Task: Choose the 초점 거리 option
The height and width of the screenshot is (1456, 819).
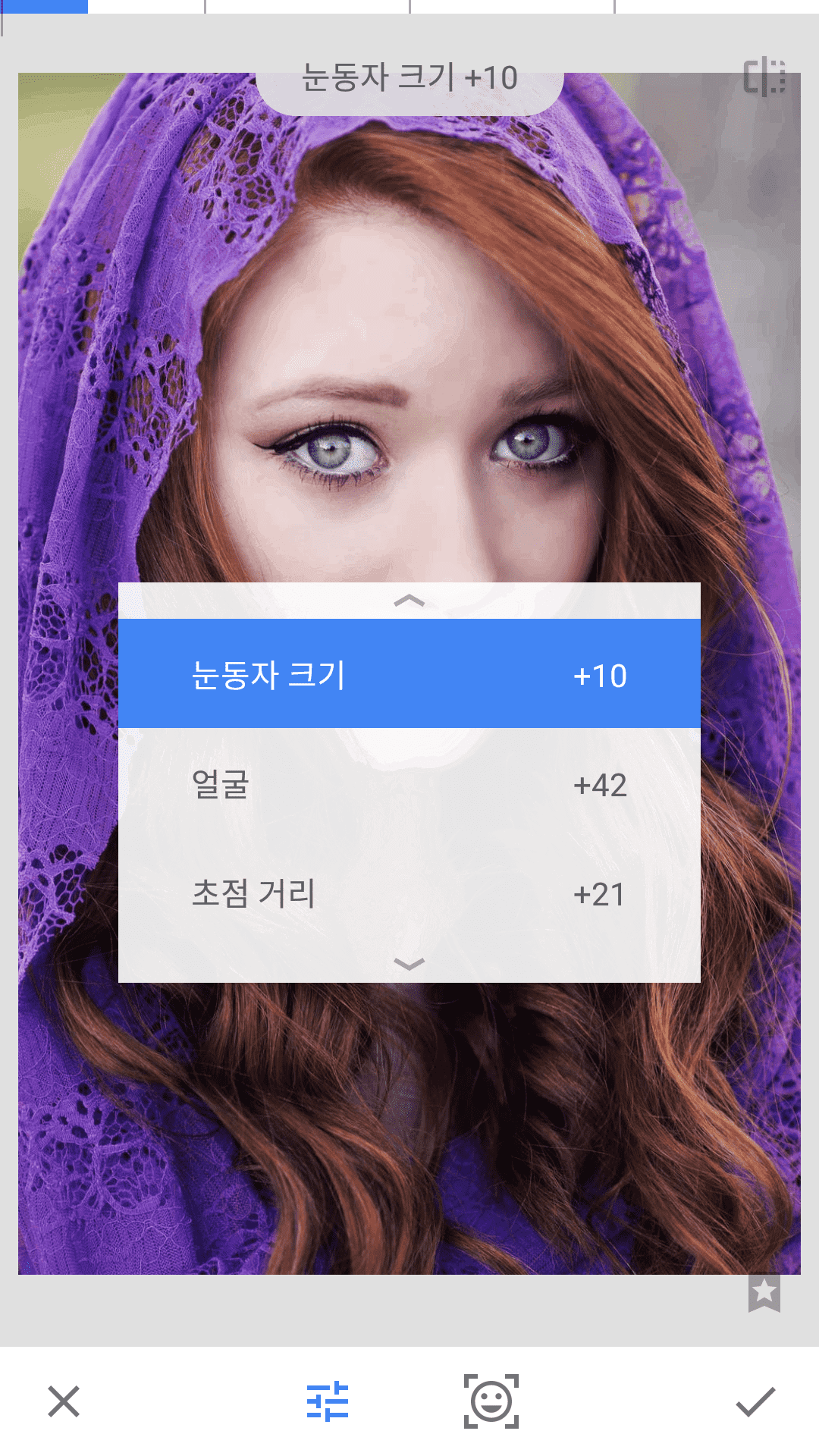Action: [x=409, y=893]
